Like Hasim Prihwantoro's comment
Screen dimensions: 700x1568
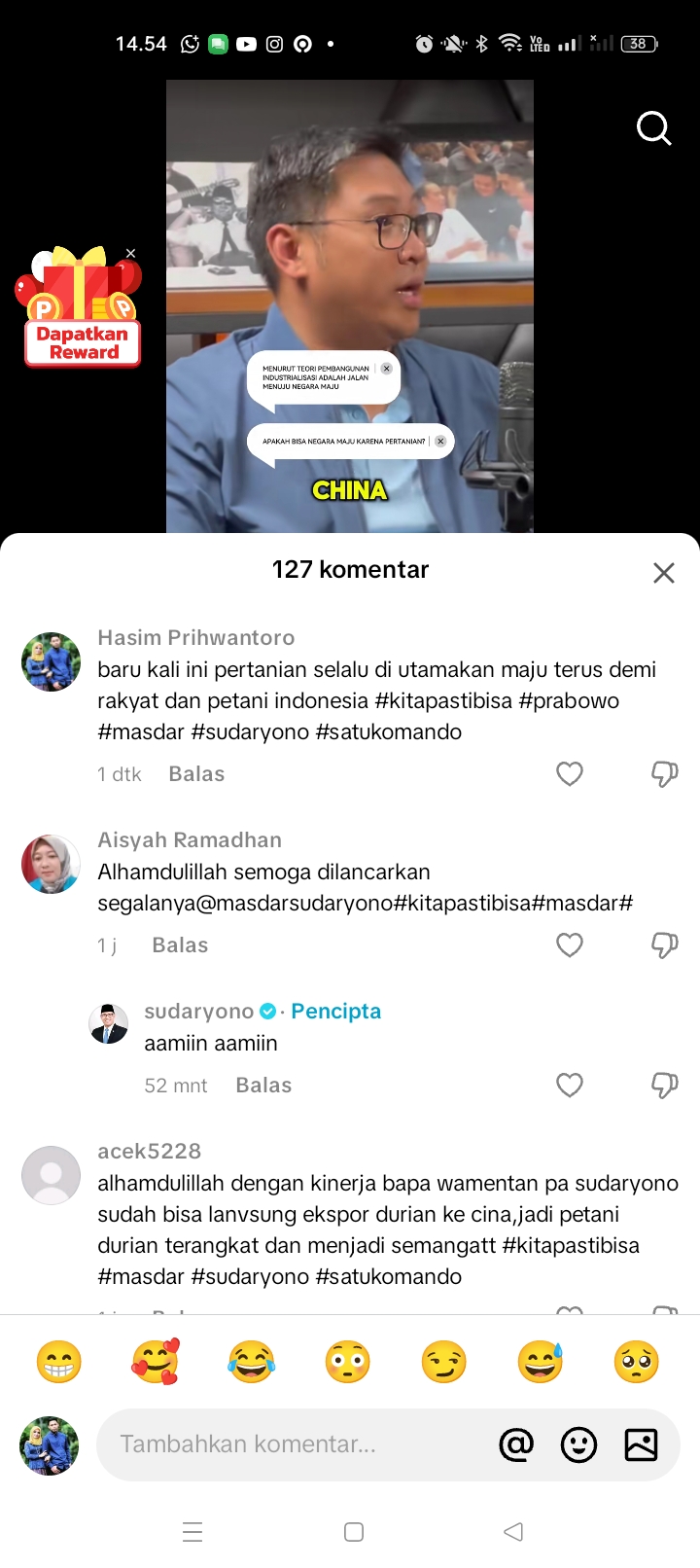[x=570, y=774]
